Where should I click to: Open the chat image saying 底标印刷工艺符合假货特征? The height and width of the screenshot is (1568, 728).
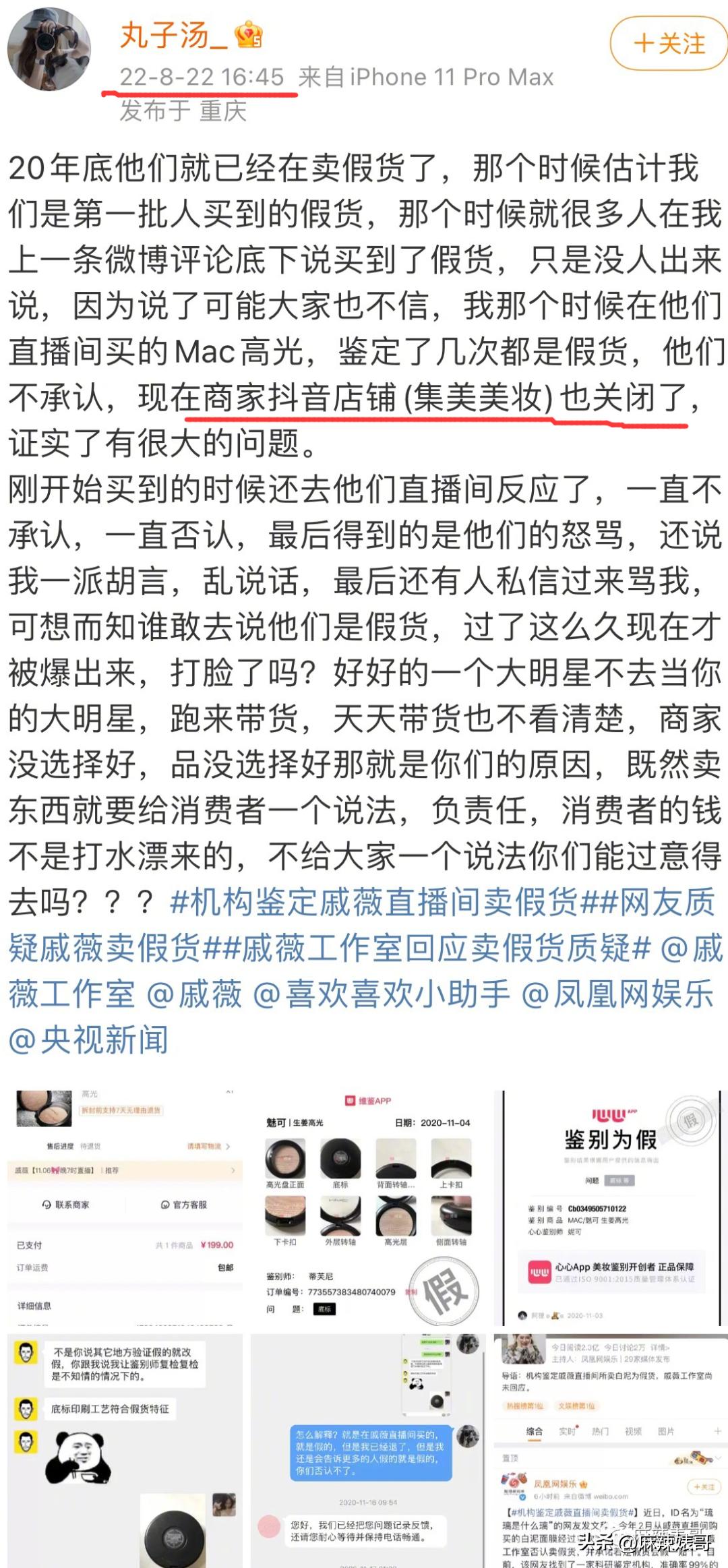(x=125, y=1450)
